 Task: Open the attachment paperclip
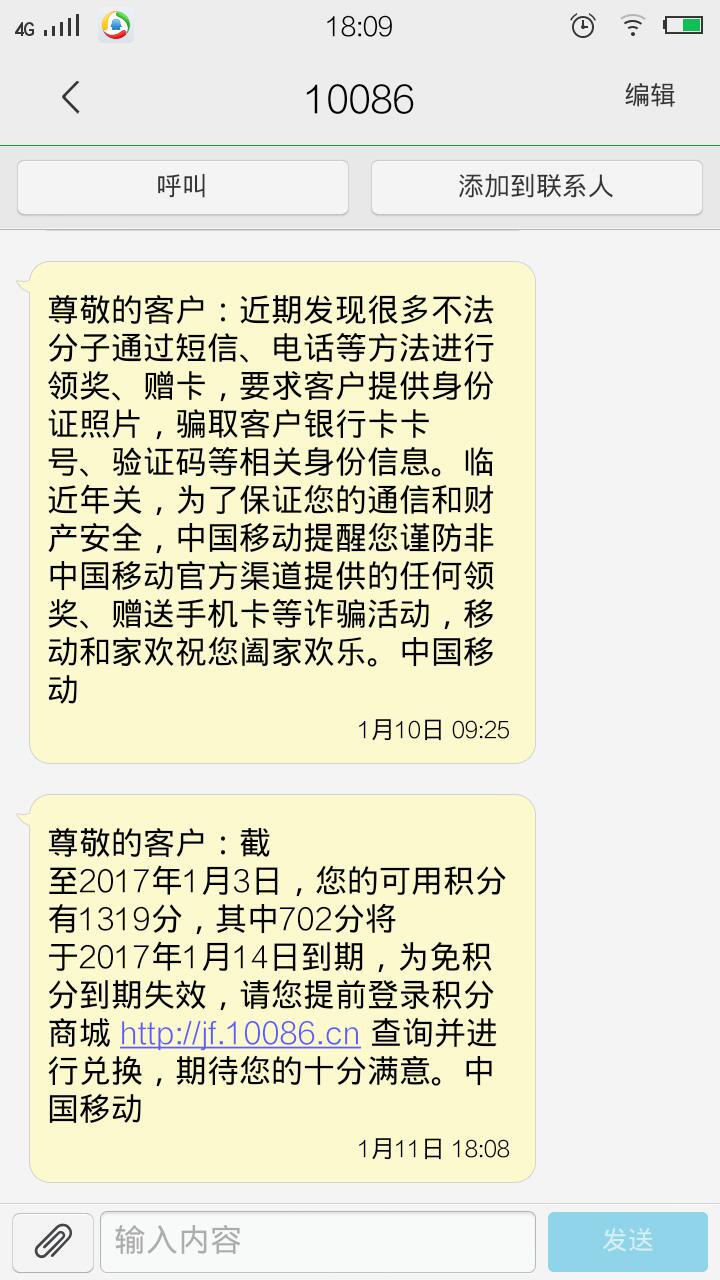(x=53, y=1242)
